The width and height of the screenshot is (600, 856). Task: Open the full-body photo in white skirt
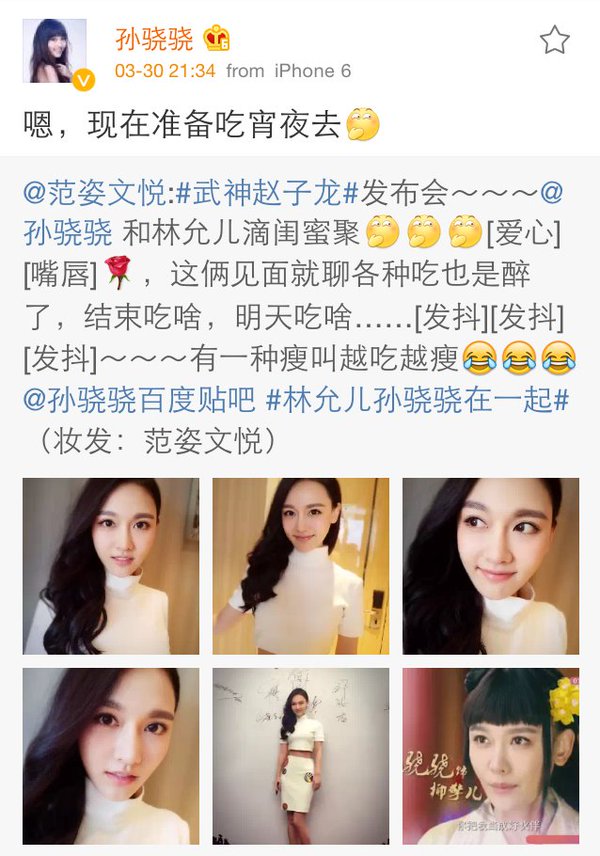coord(300,756)
